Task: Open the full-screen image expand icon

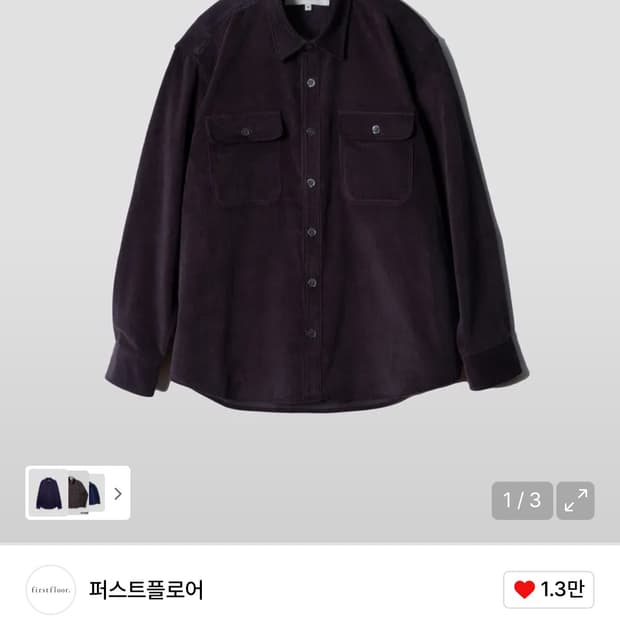Action: pos(575,500)
